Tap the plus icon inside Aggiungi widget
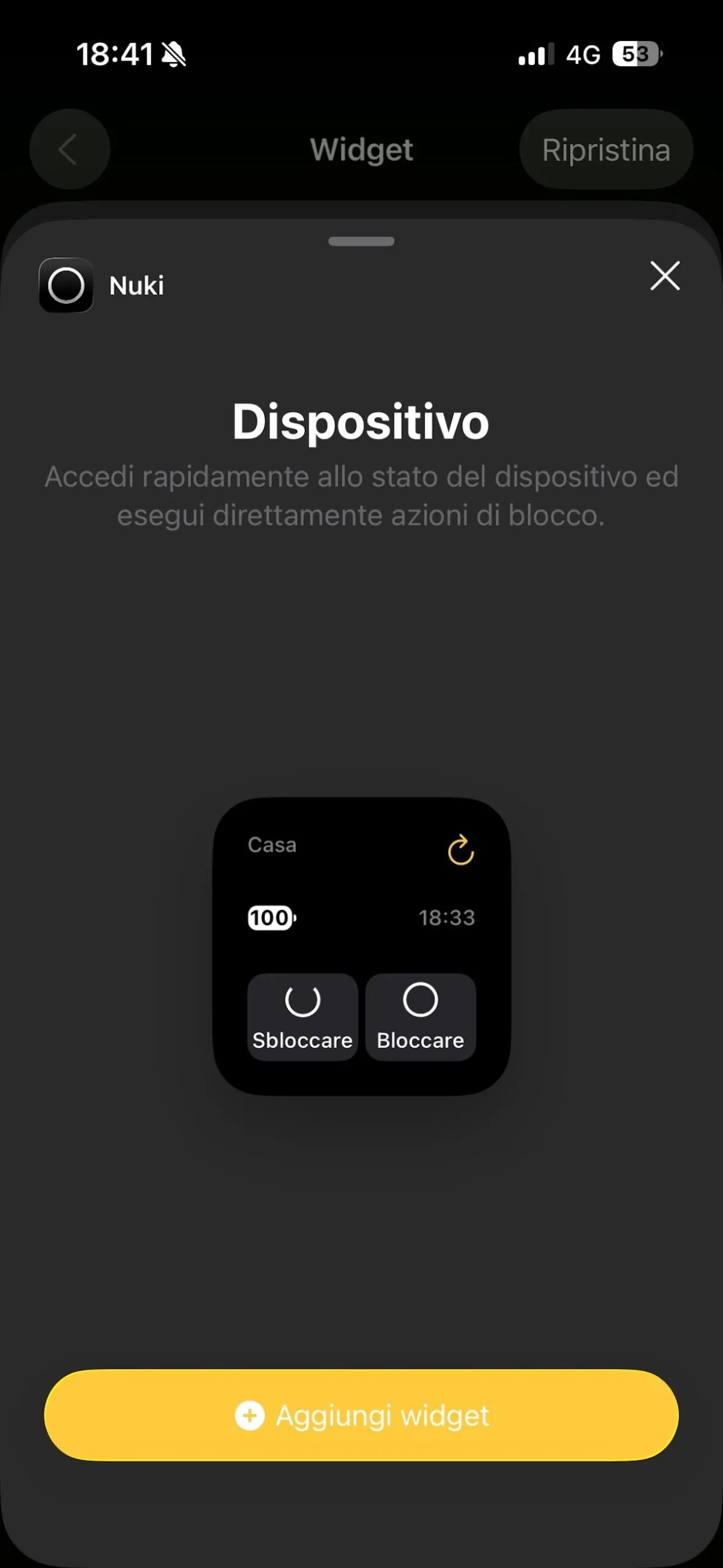Image resolution: width=723 pixels, height=1568 pixels. 249,1415
